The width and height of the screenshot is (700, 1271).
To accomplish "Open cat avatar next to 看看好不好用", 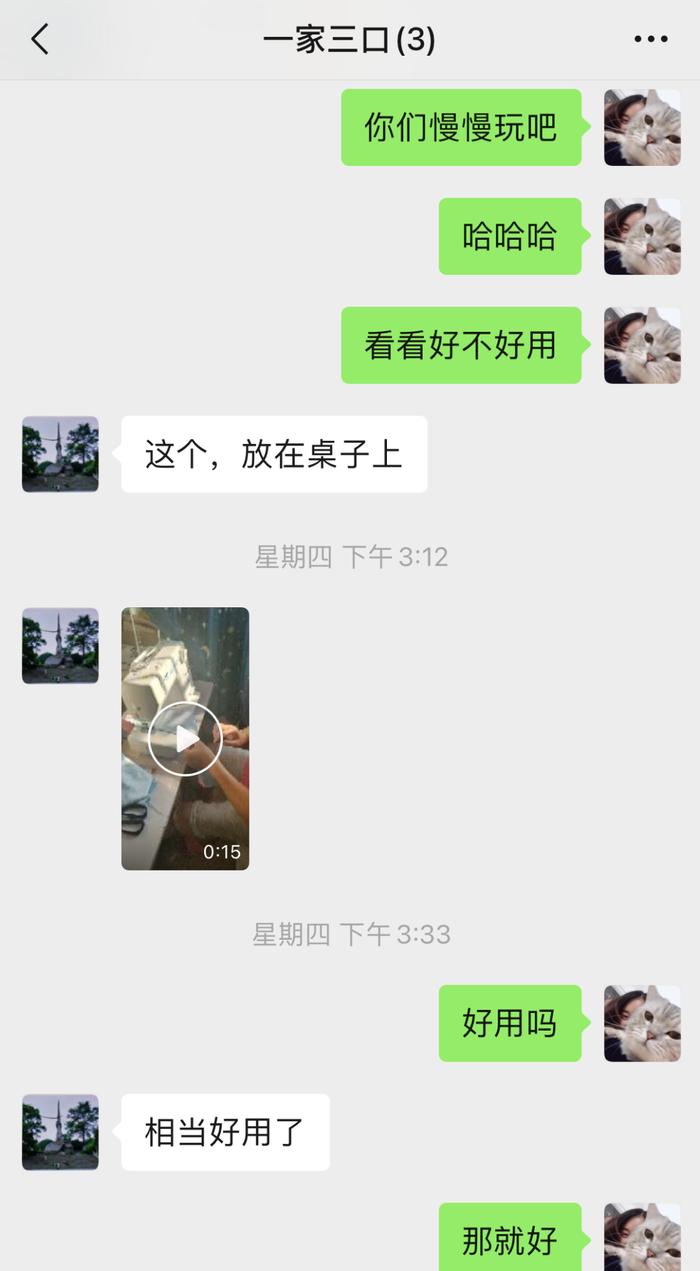I will 642,345.
